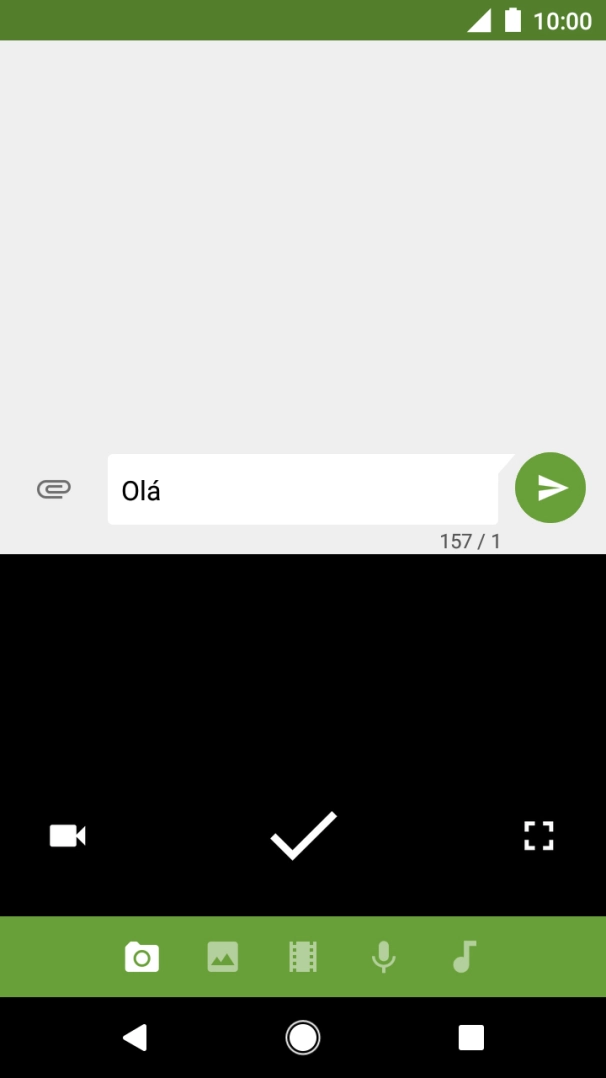Send the message with the arrow button
The image size is (606, 1078).
550,487
